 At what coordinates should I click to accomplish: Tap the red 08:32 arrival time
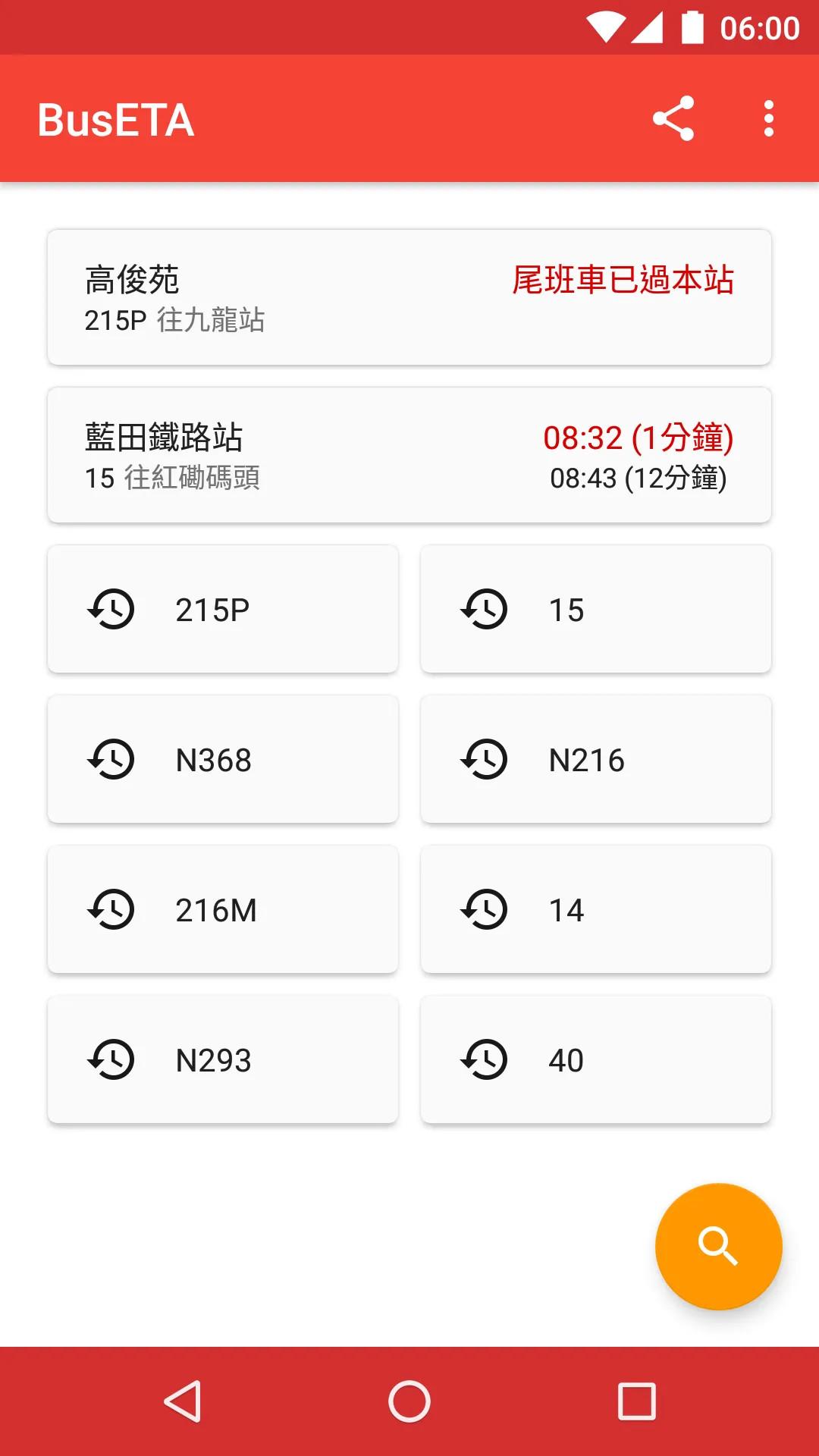click(639, 438)
